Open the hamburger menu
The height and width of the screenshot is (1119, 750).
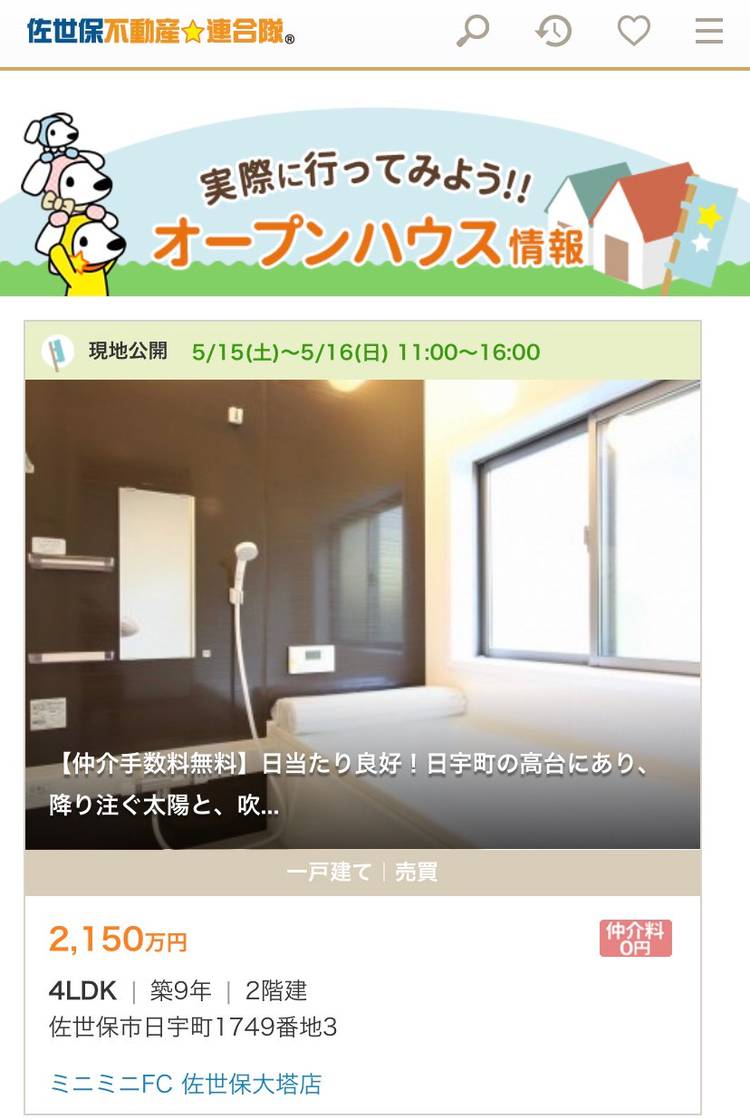[x=709, y=31]
